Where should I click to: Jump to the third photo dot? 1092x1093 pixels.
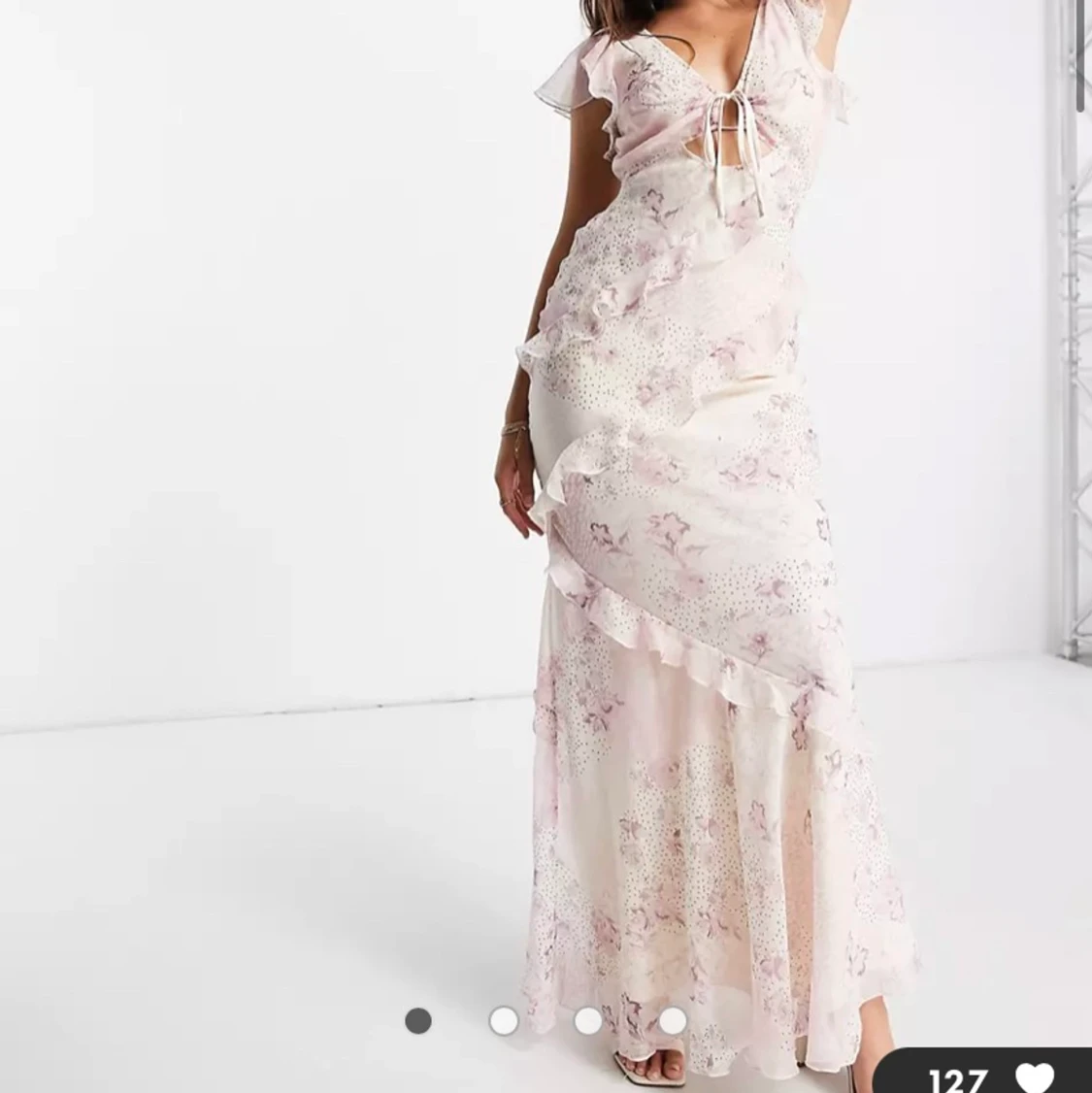coord(587,1021)
